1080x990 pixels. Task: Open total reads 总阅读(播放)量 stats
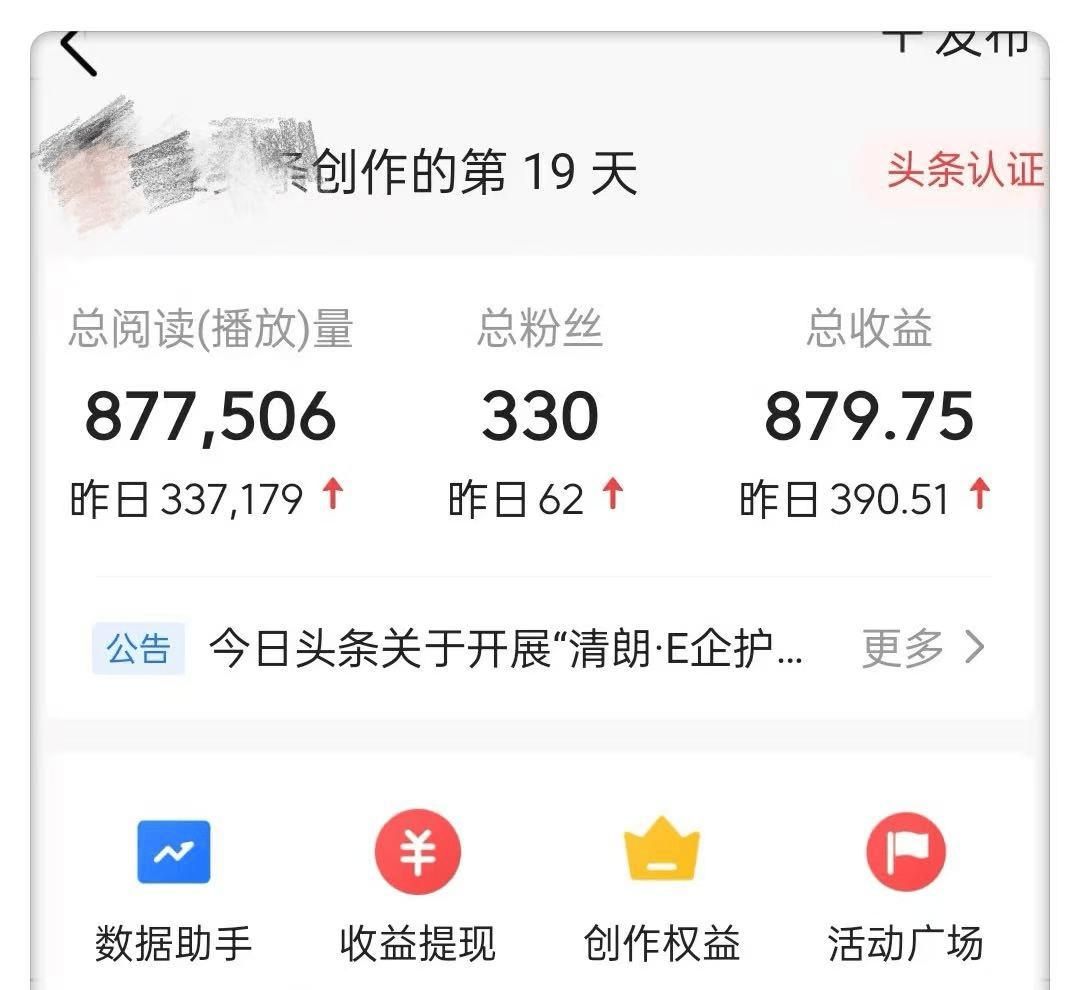210,415
